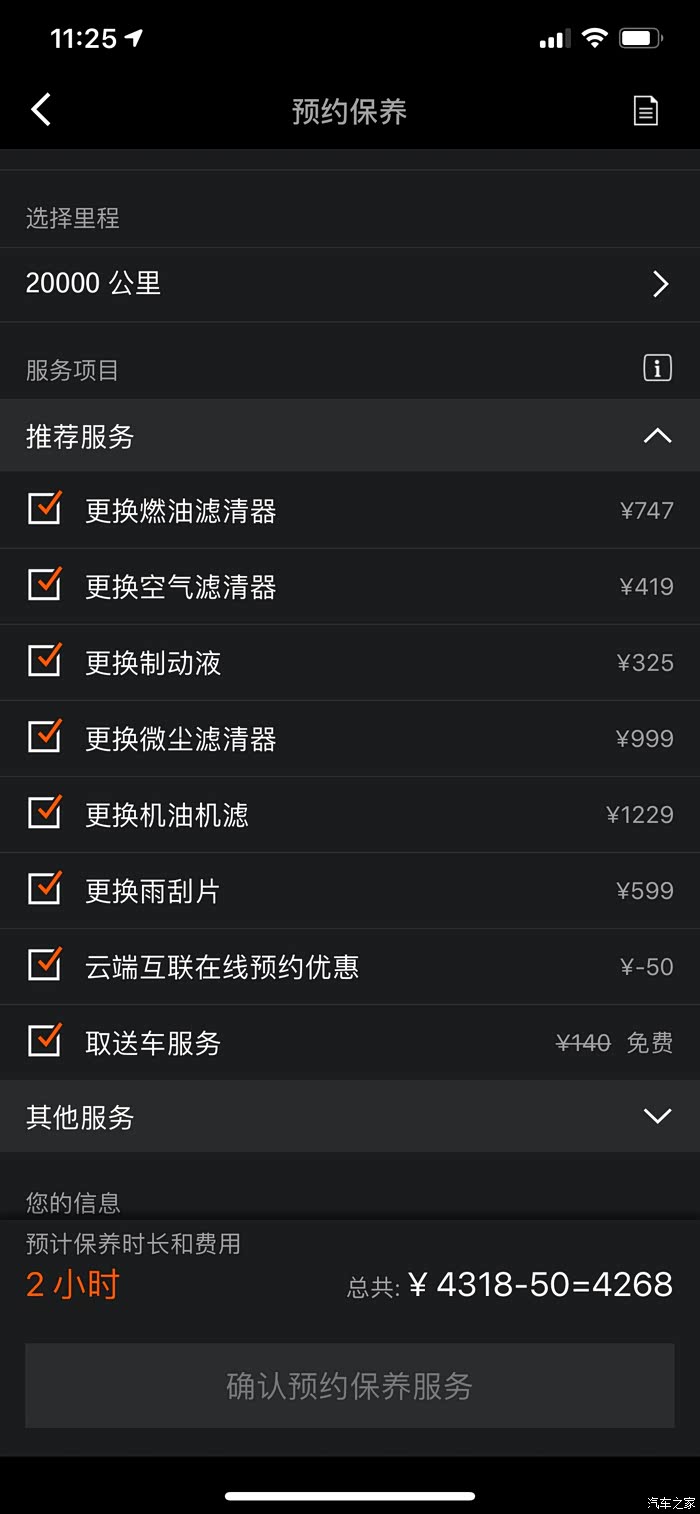The height and width of the screenshot is (1514, 700).
Task: Toggle 云端互联在线预约优惠 checkbox
Action: click(x=44, y=966)
